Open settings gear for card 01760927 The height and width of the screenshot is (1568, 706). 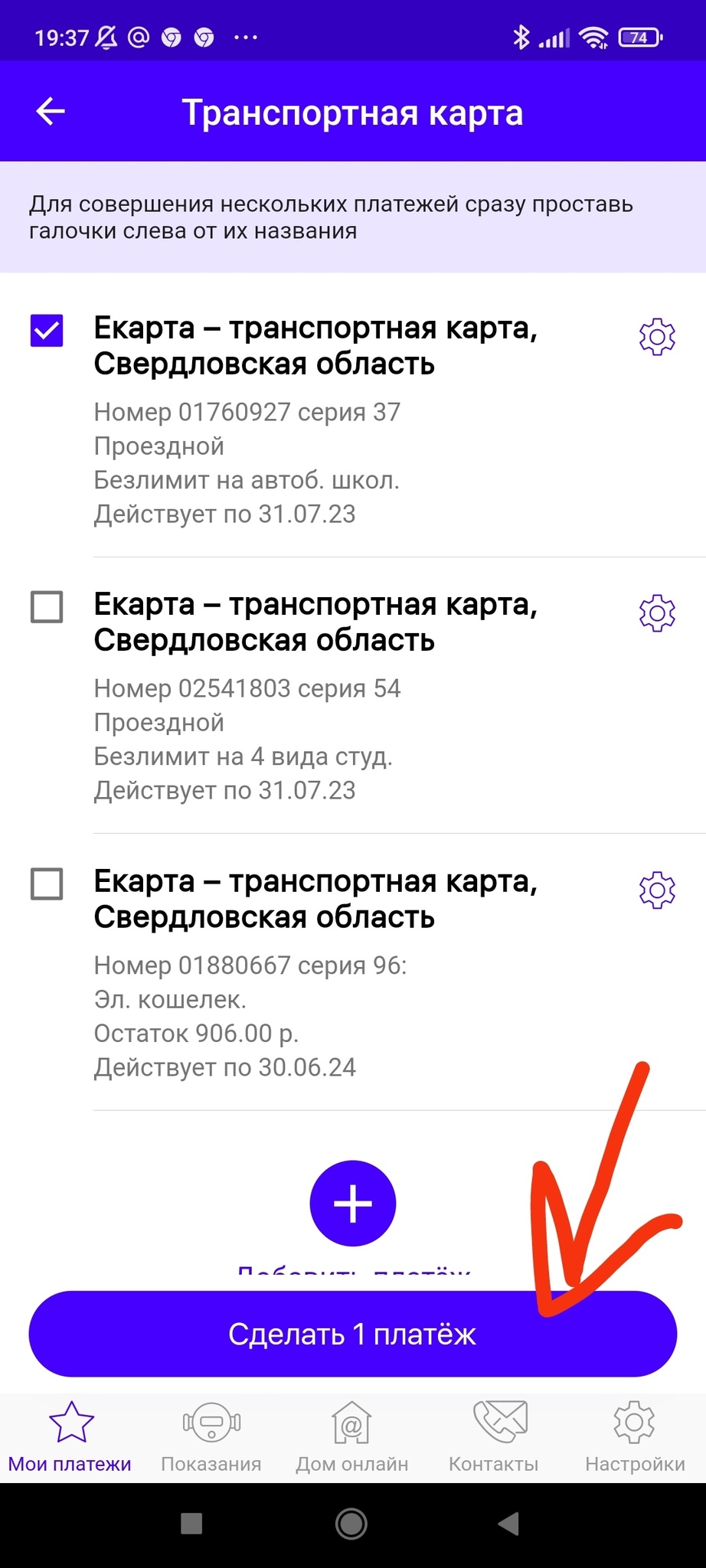(657, 335)
